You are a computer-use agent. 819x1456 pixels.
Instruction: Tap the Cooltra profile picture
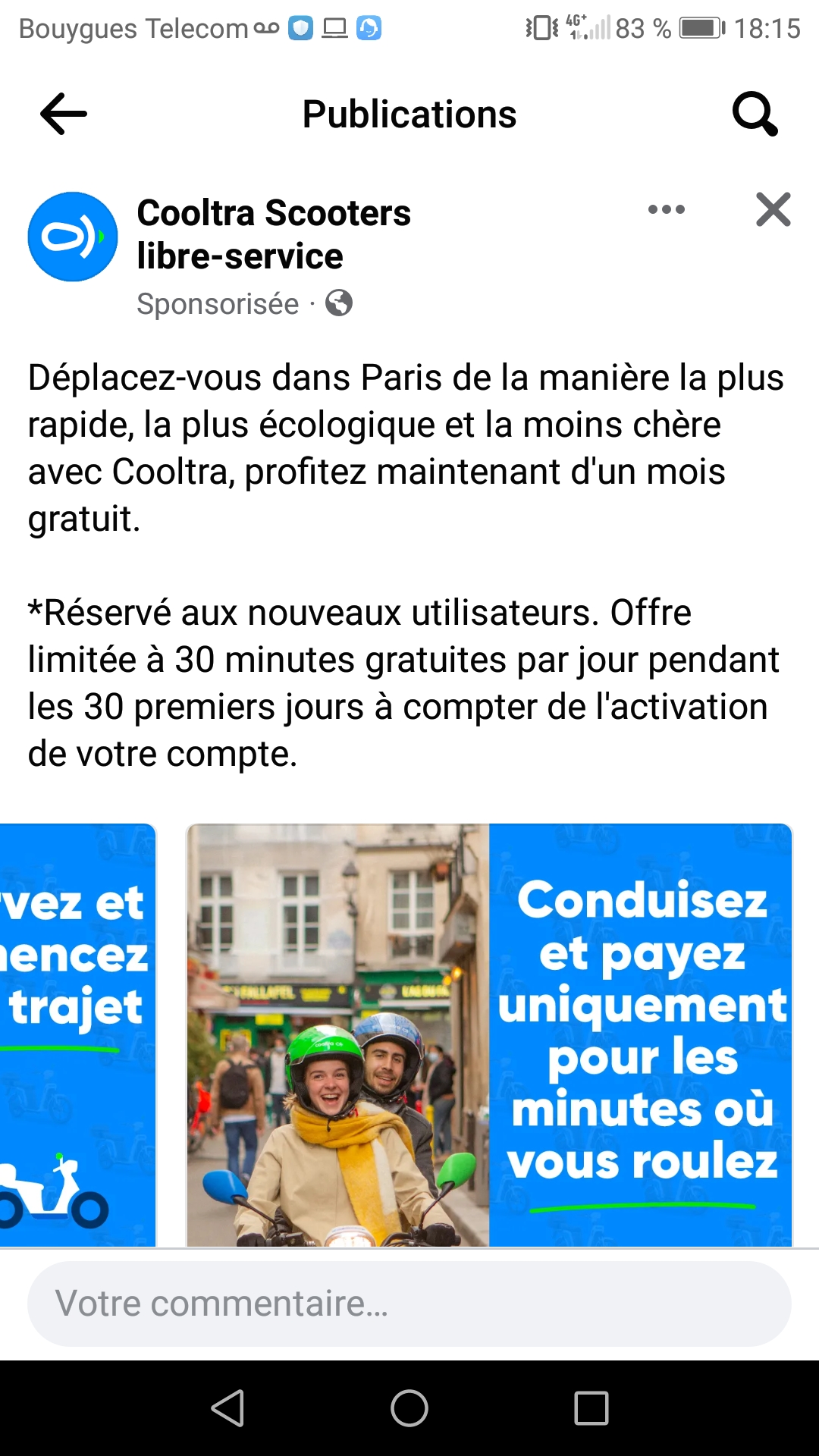(73, 237)
